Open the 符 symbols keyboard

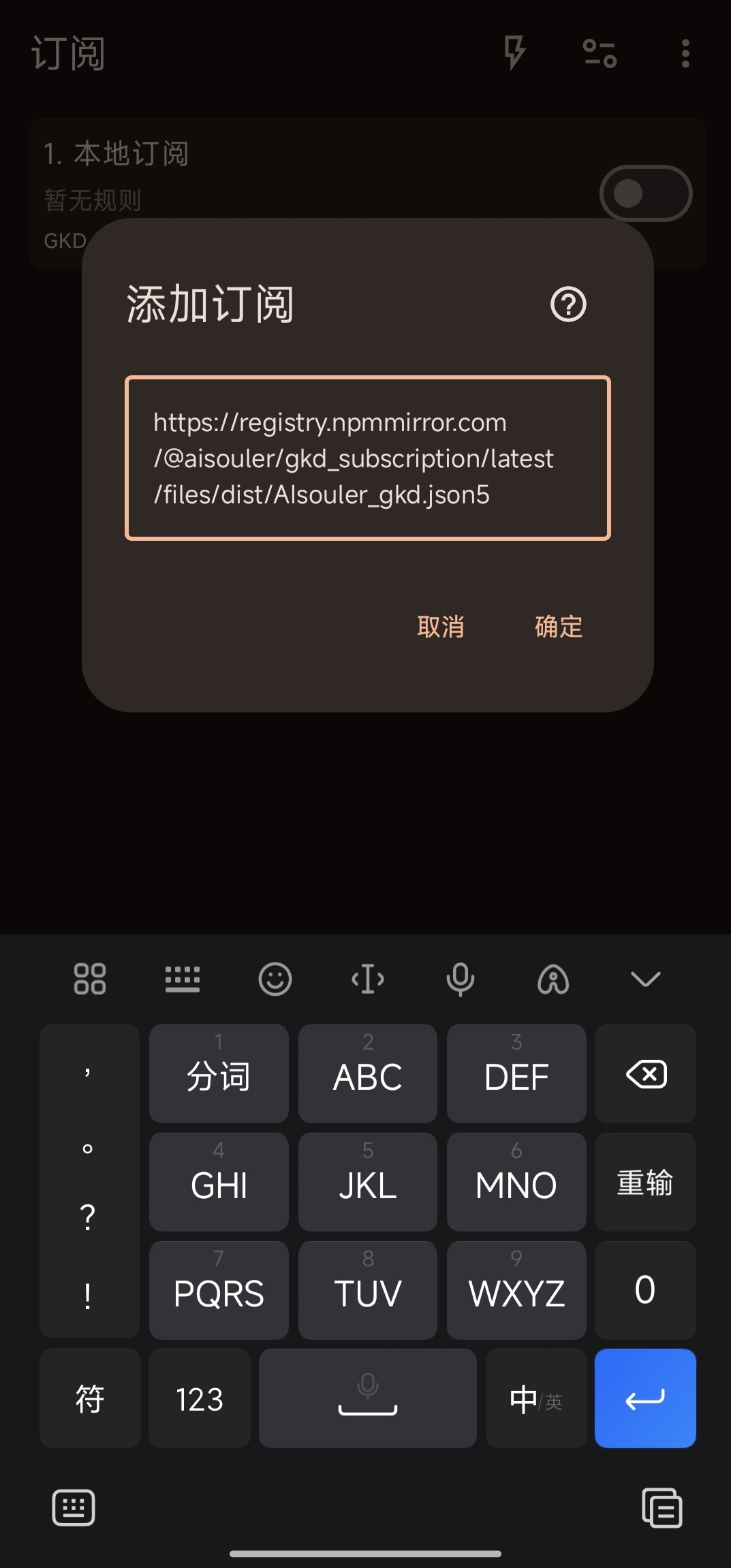(x=90, y=1398)
